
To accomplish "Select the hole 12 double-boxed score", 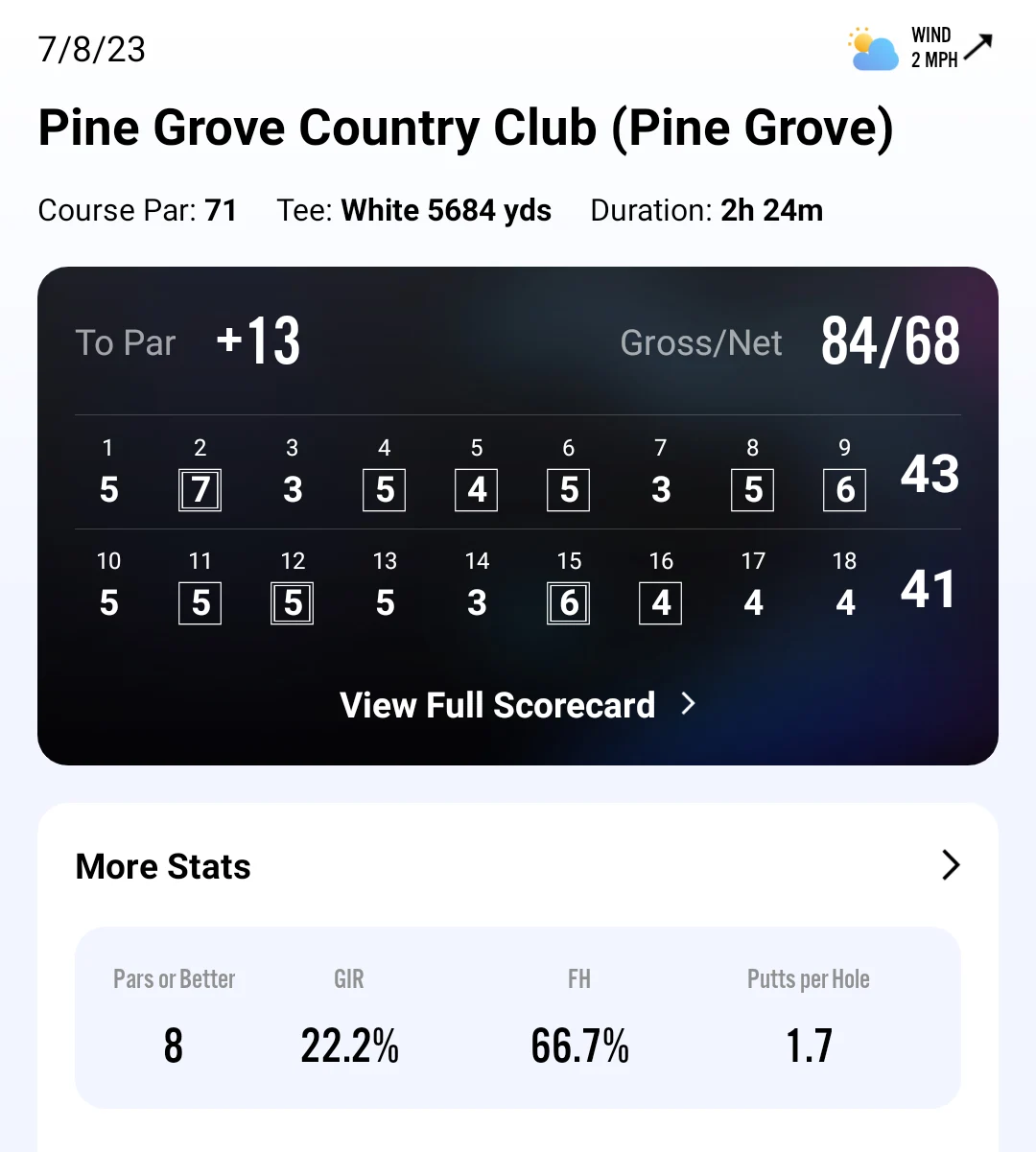I will point(292,602).
